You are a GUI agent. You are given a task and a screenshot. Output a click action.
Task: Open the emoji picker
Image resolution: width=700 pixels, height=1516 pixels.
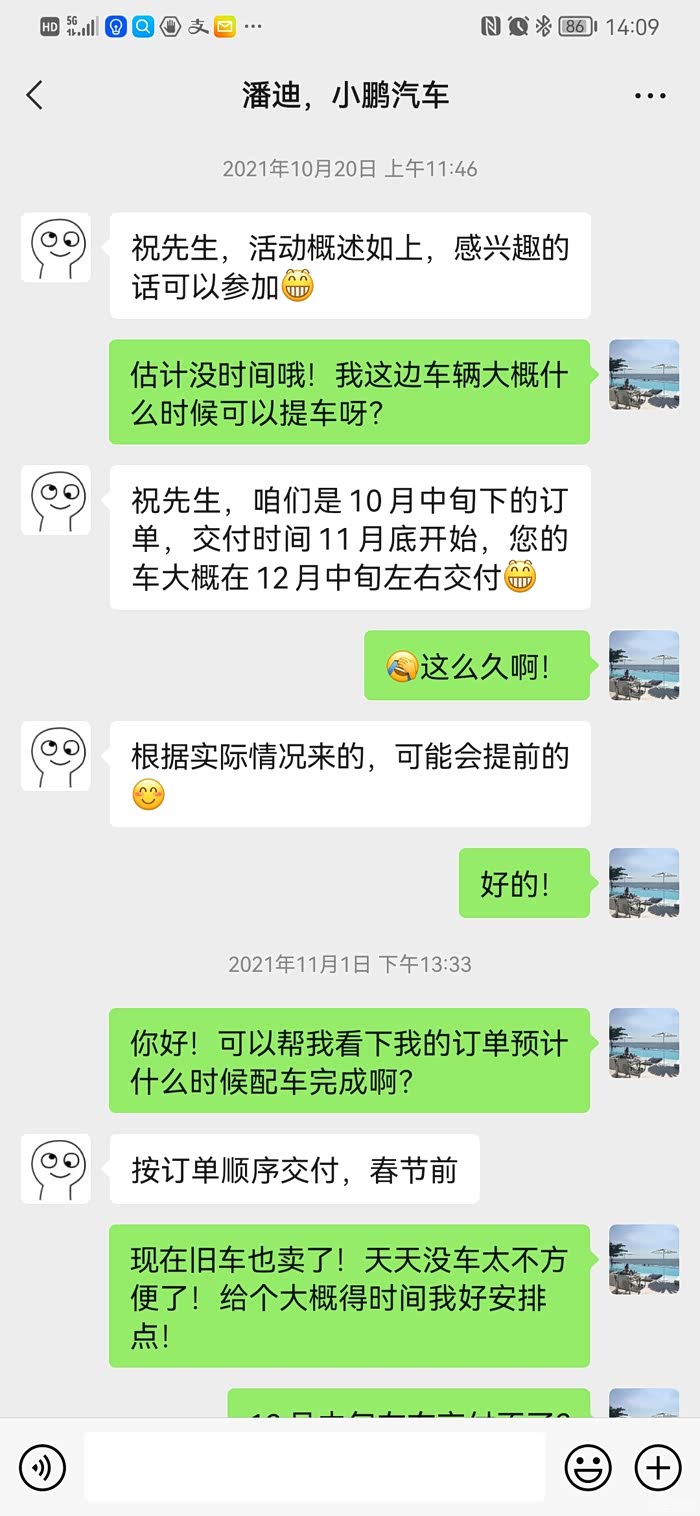[588, 1467]
